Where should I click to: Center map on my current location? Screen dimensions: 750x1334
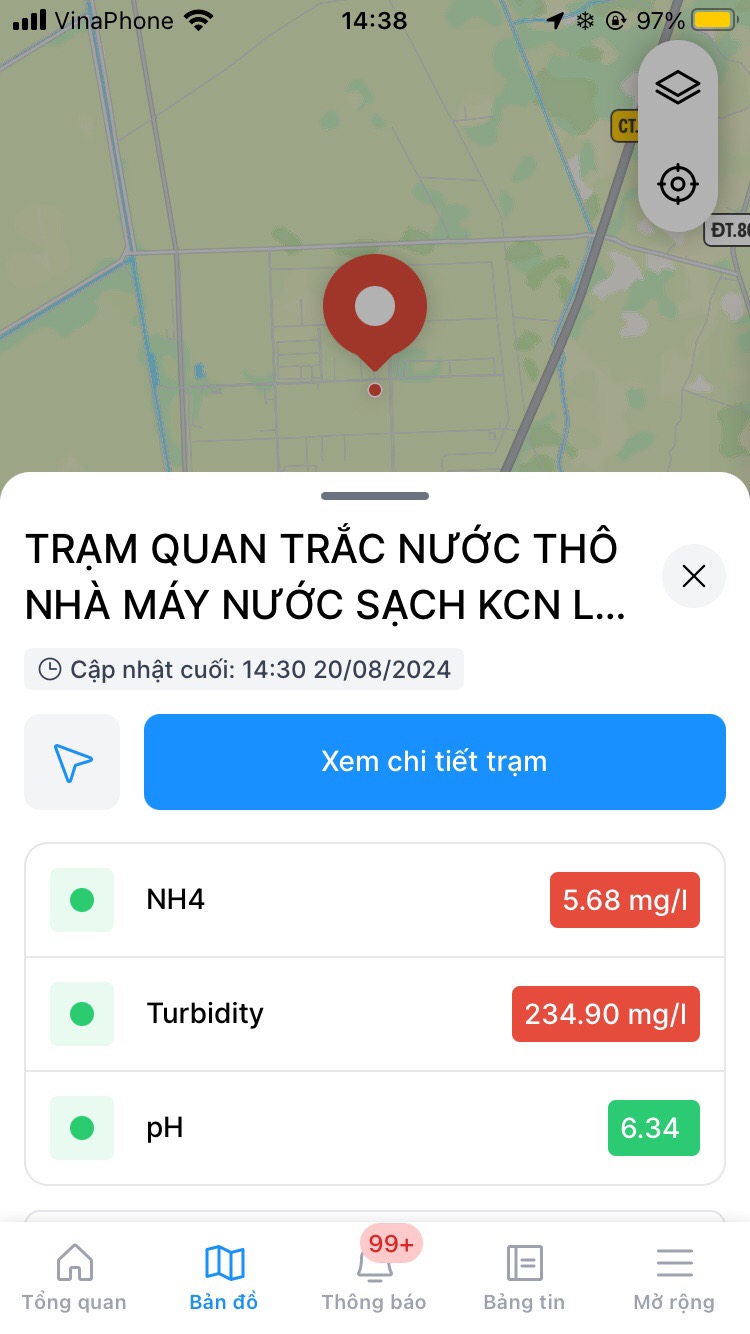[x=678, y=184]
